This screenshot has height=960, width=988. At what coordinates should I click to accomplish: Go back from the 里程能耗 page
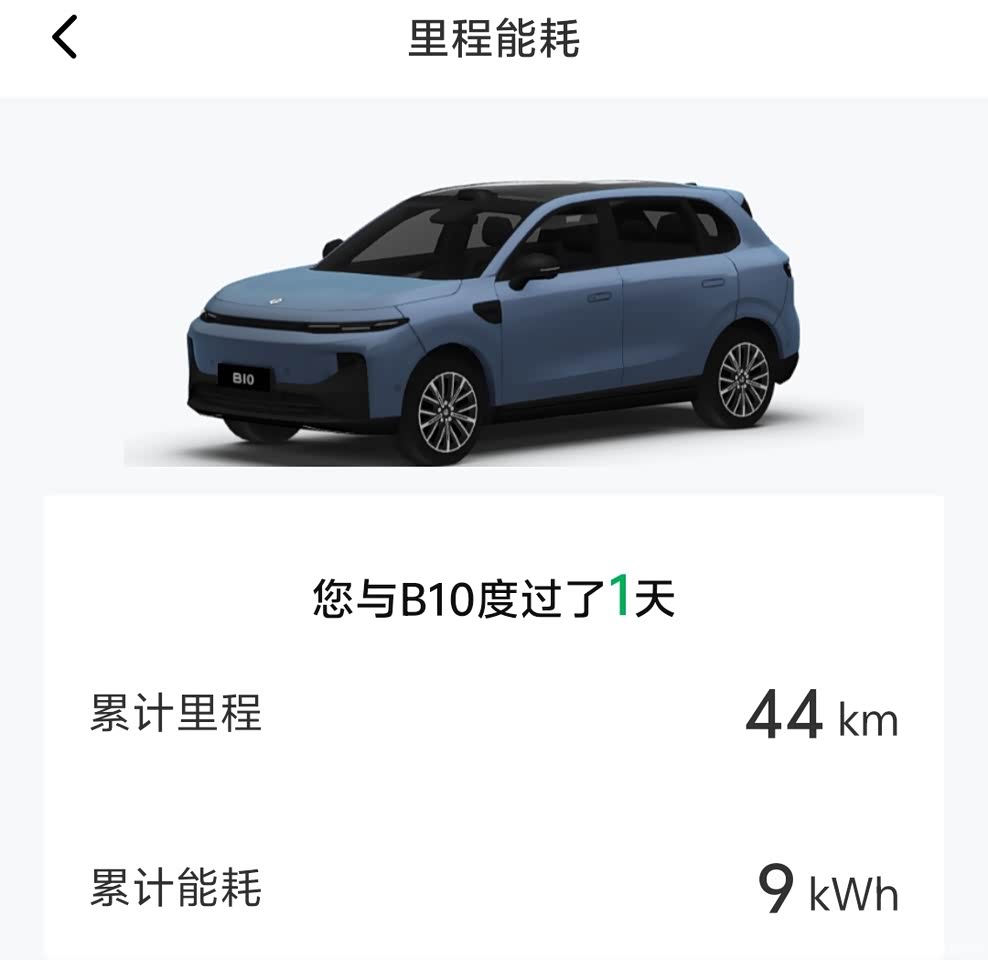(65, 39)
